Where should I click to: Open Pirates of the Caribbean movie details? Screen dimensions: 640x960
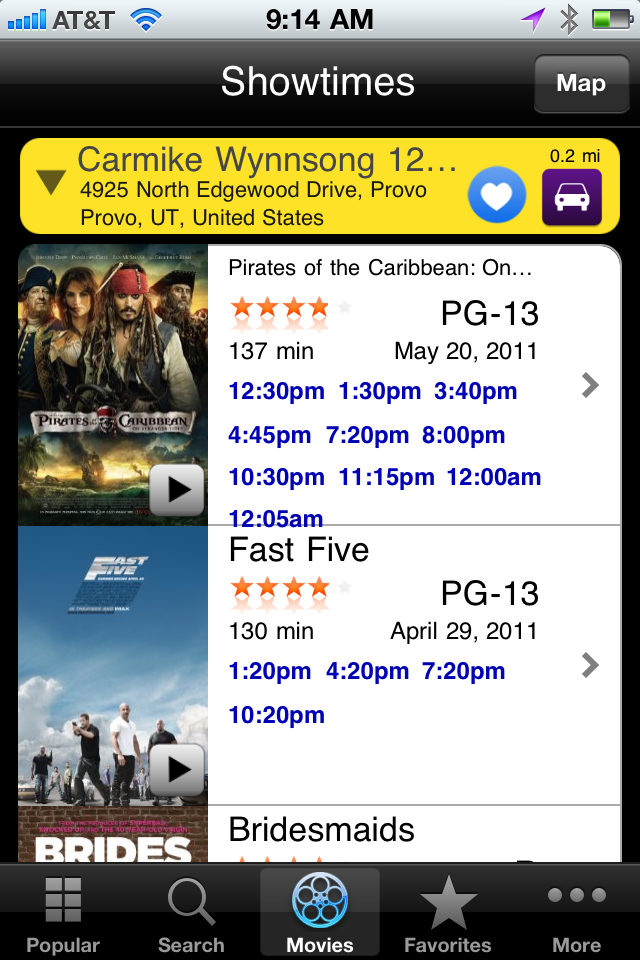[x=590, y=385]
